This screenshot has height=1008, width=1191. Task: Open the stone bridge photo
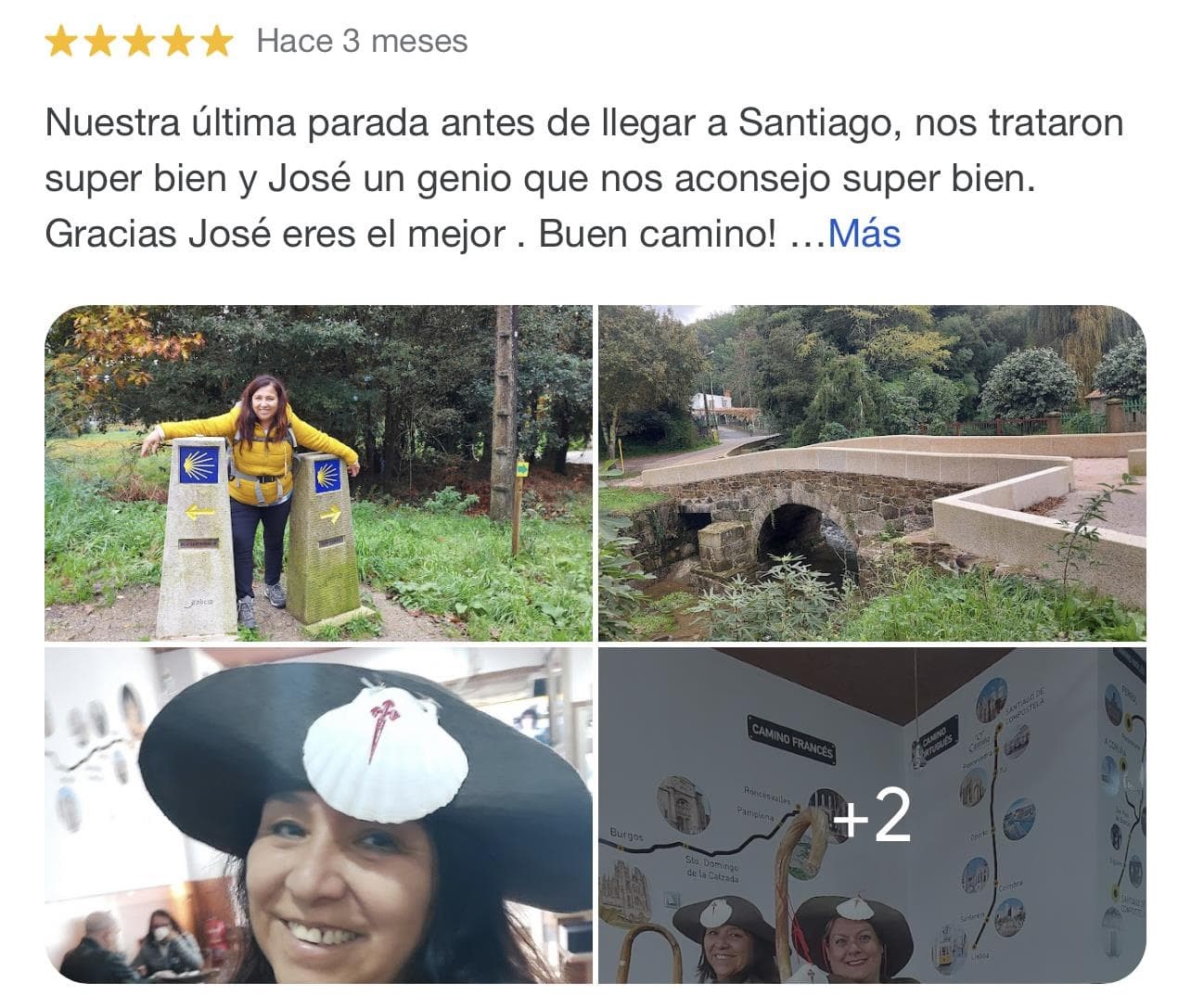[871, 473]
